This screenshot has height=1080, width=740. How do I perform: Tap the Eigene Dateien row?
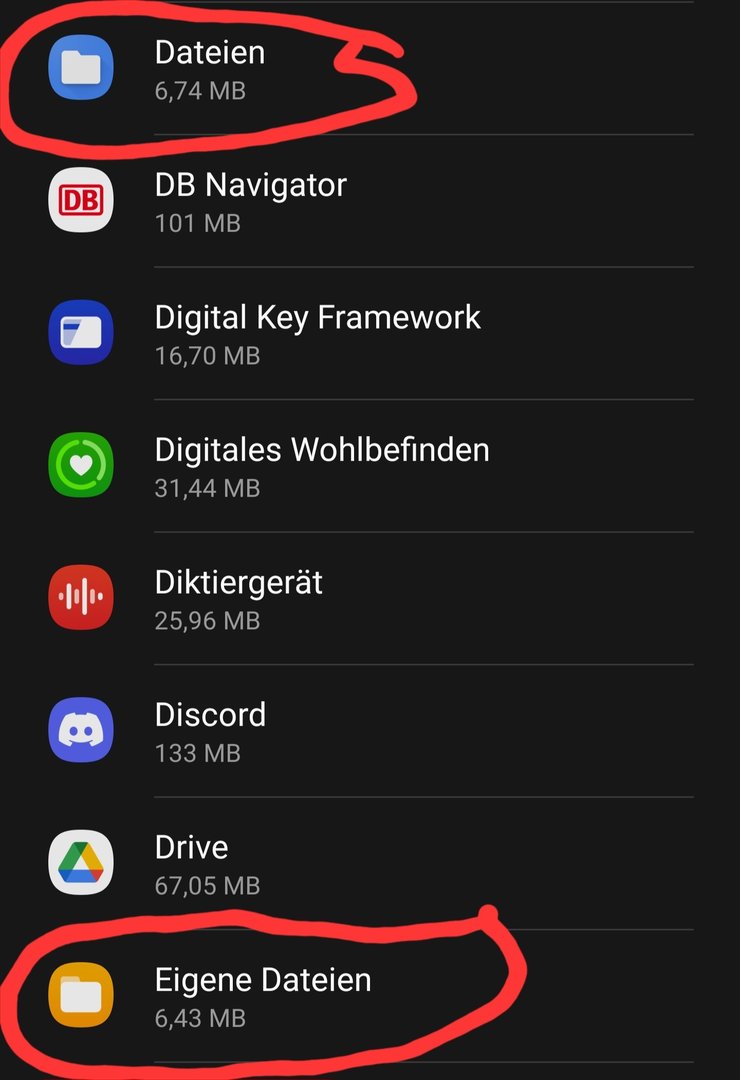[262, 996]
